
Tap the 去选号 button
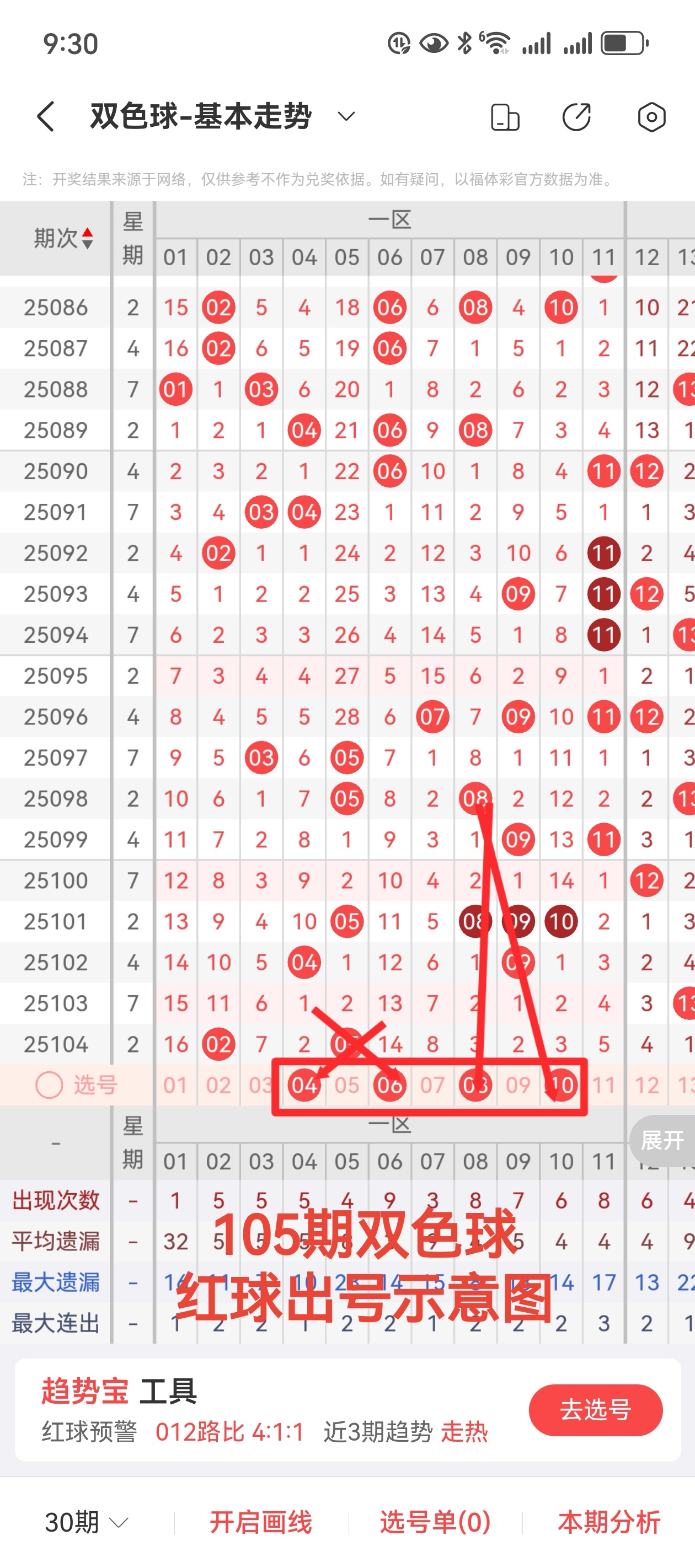[595, 1410]
